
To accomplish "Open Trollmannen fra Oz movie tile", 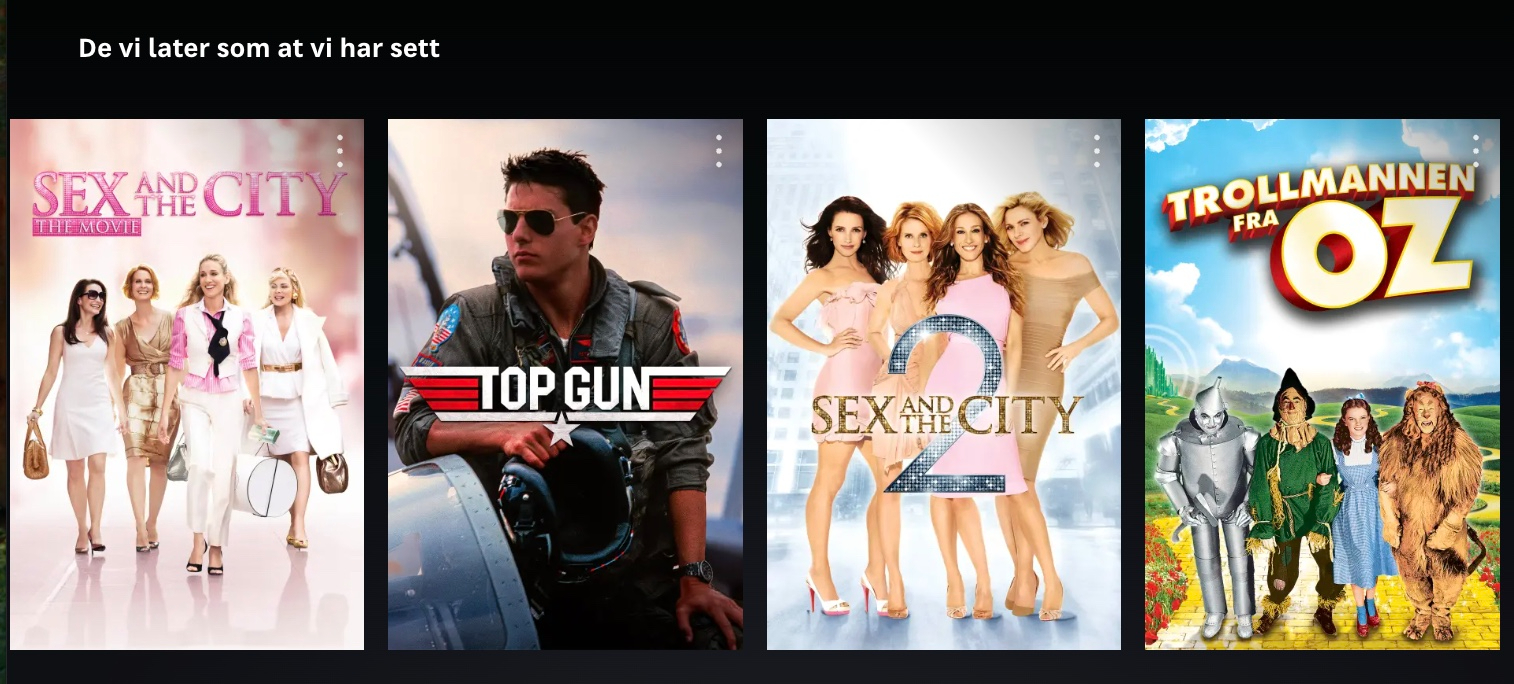I will tap(1322, 400).
